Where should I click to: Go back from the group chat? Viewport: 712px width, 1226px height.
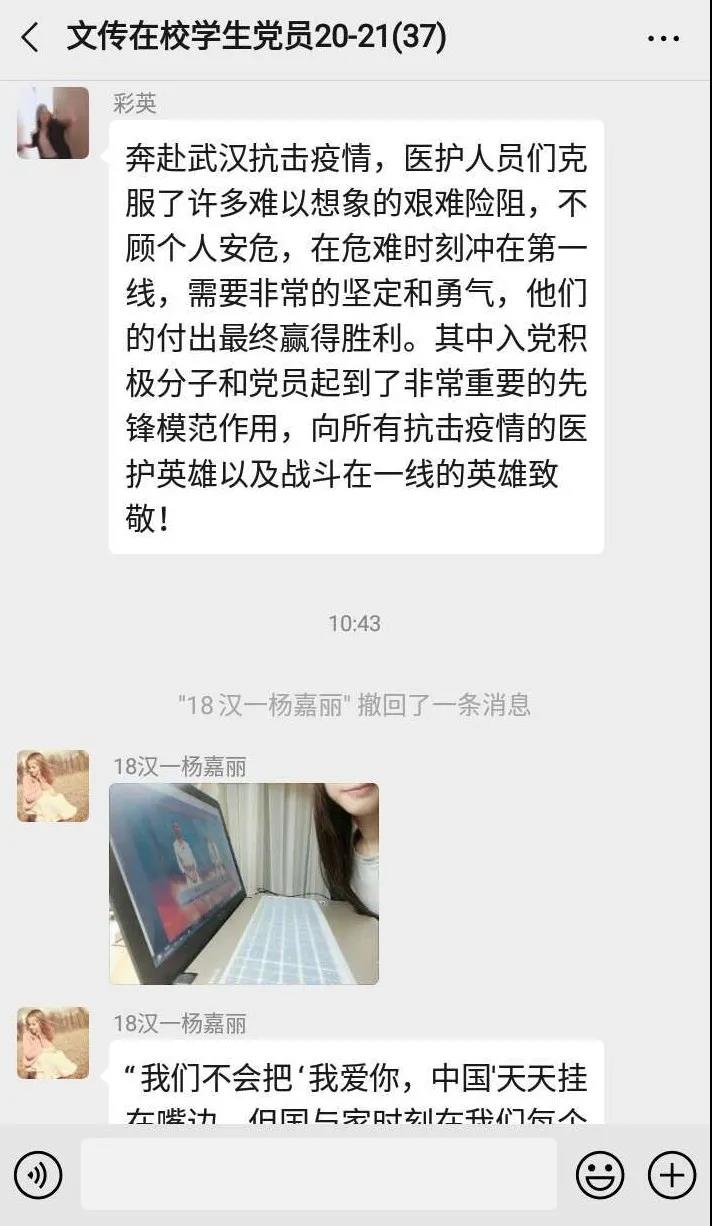[x=30, y=38]
